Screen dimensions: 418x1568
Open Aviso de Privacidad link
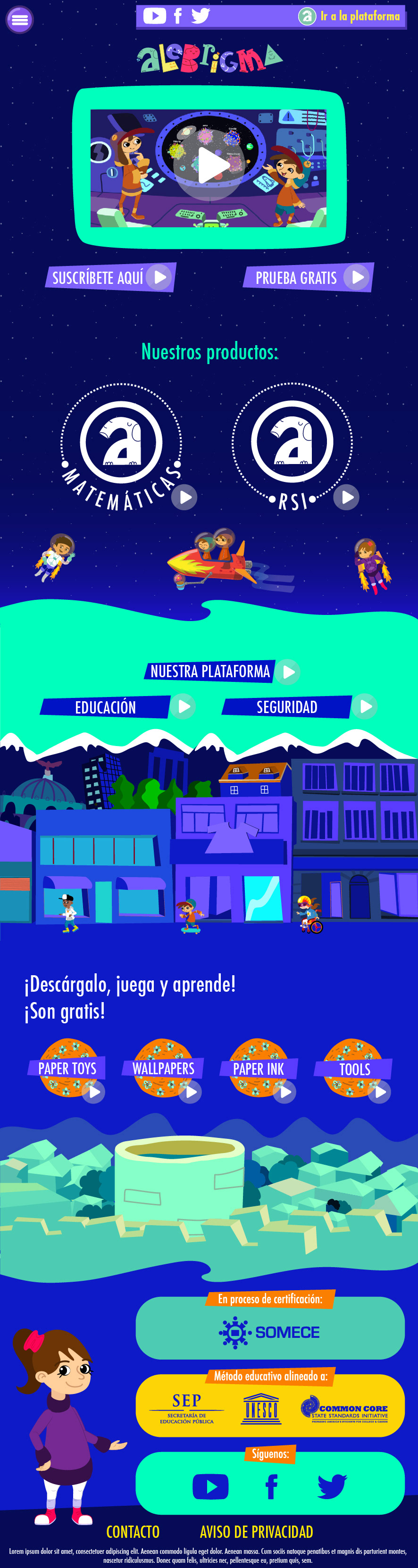(256, 1532)
